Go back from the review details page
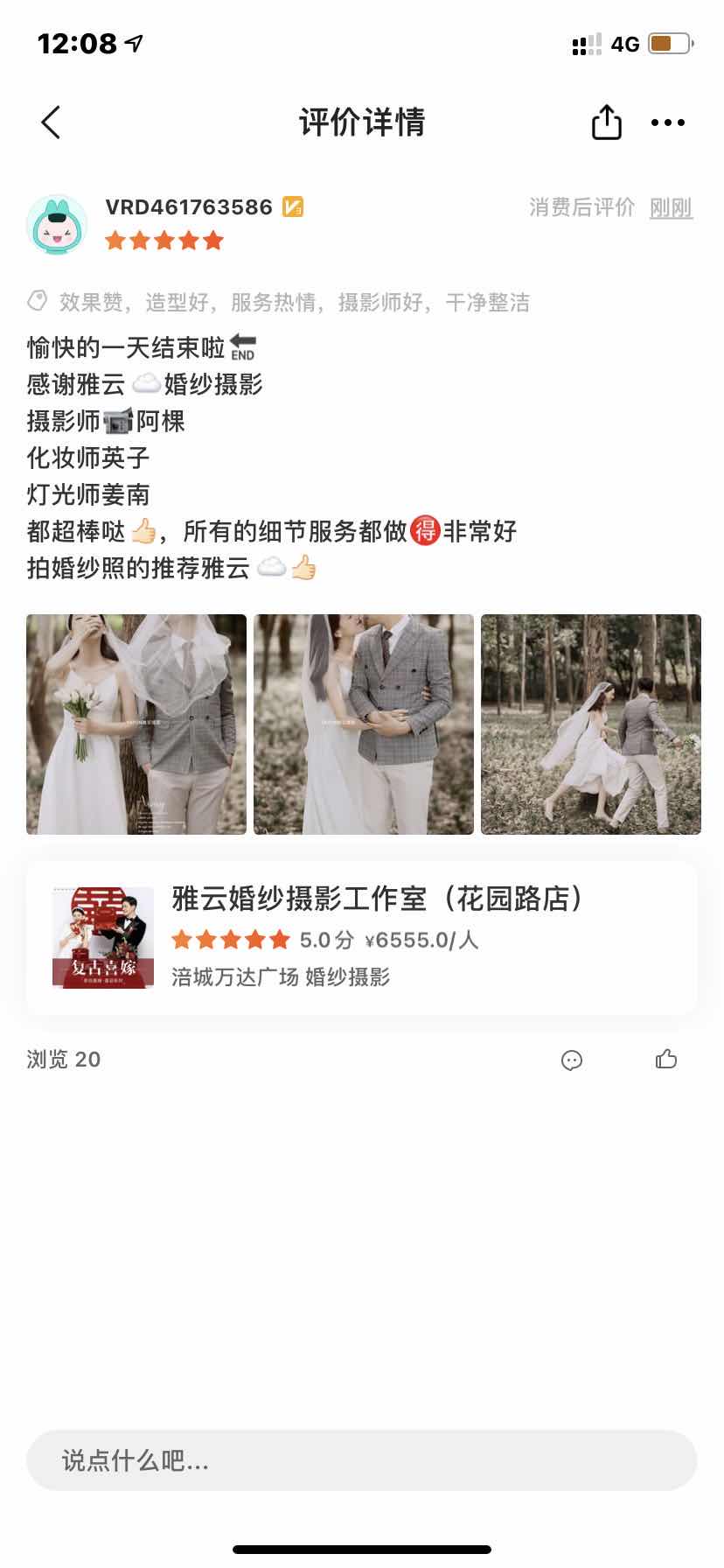 51,122
